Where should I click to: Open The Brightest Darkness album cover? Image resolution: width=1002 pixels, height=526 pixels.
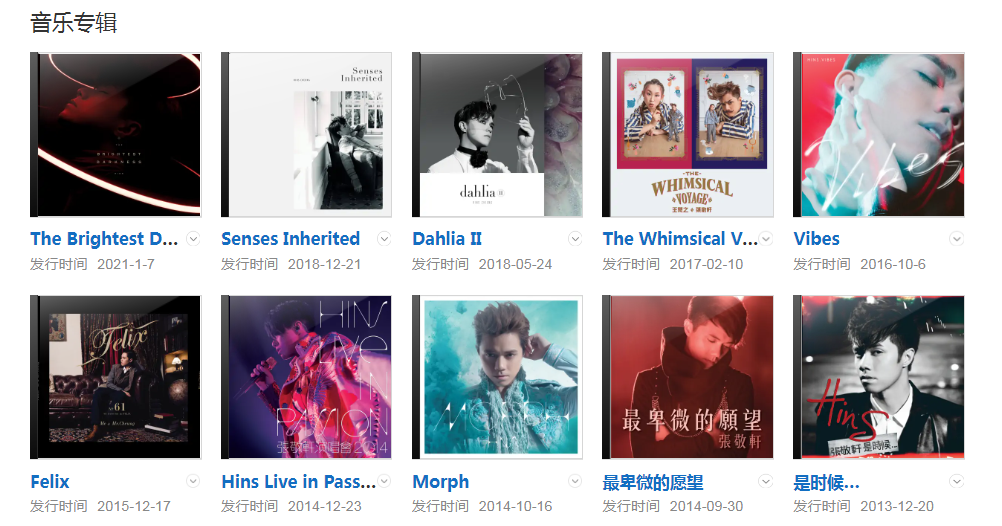(x=116, y=135)
